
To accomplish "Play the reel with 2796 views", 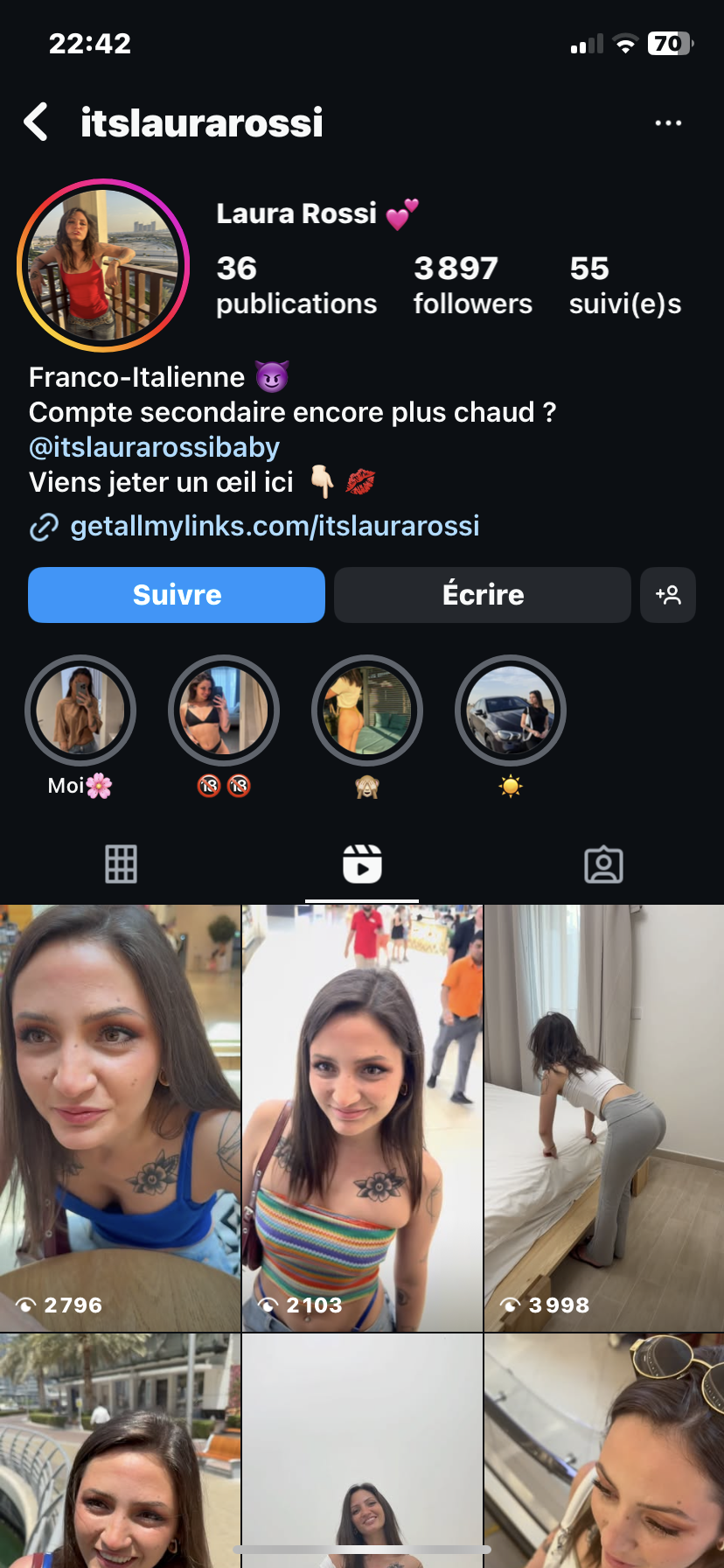I will [x=120, y=1117].
